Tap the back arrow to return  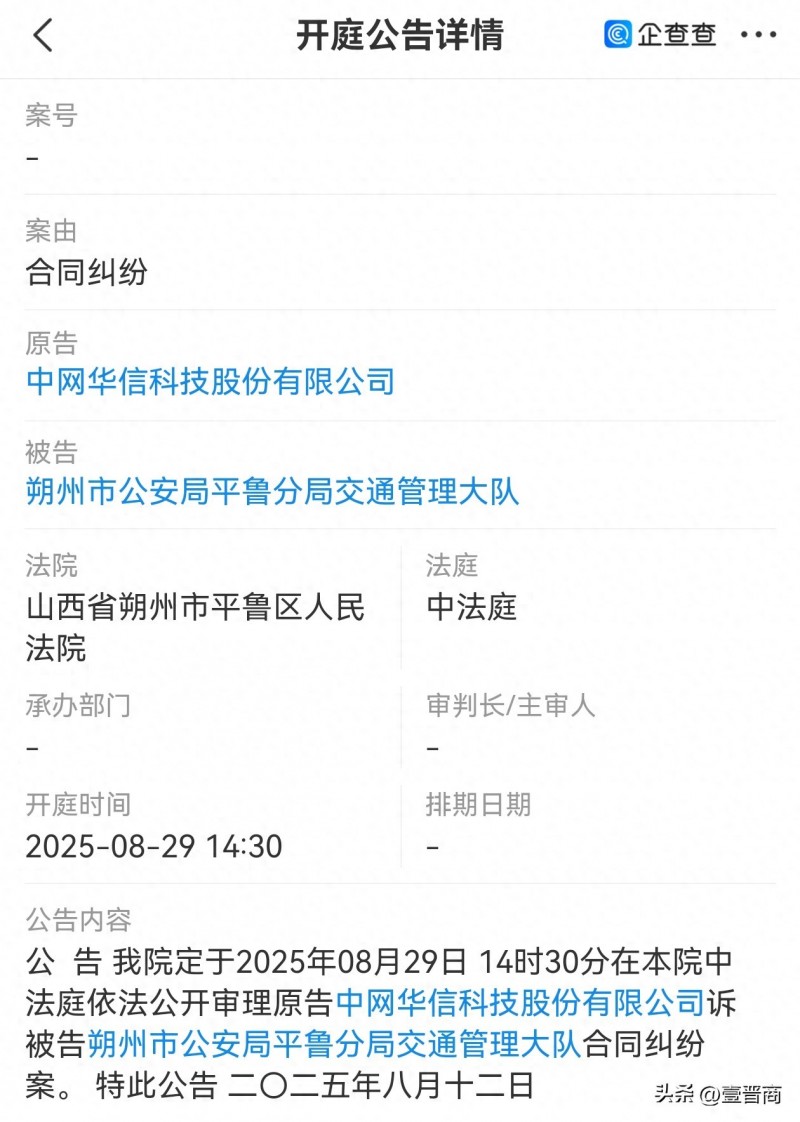40,33
